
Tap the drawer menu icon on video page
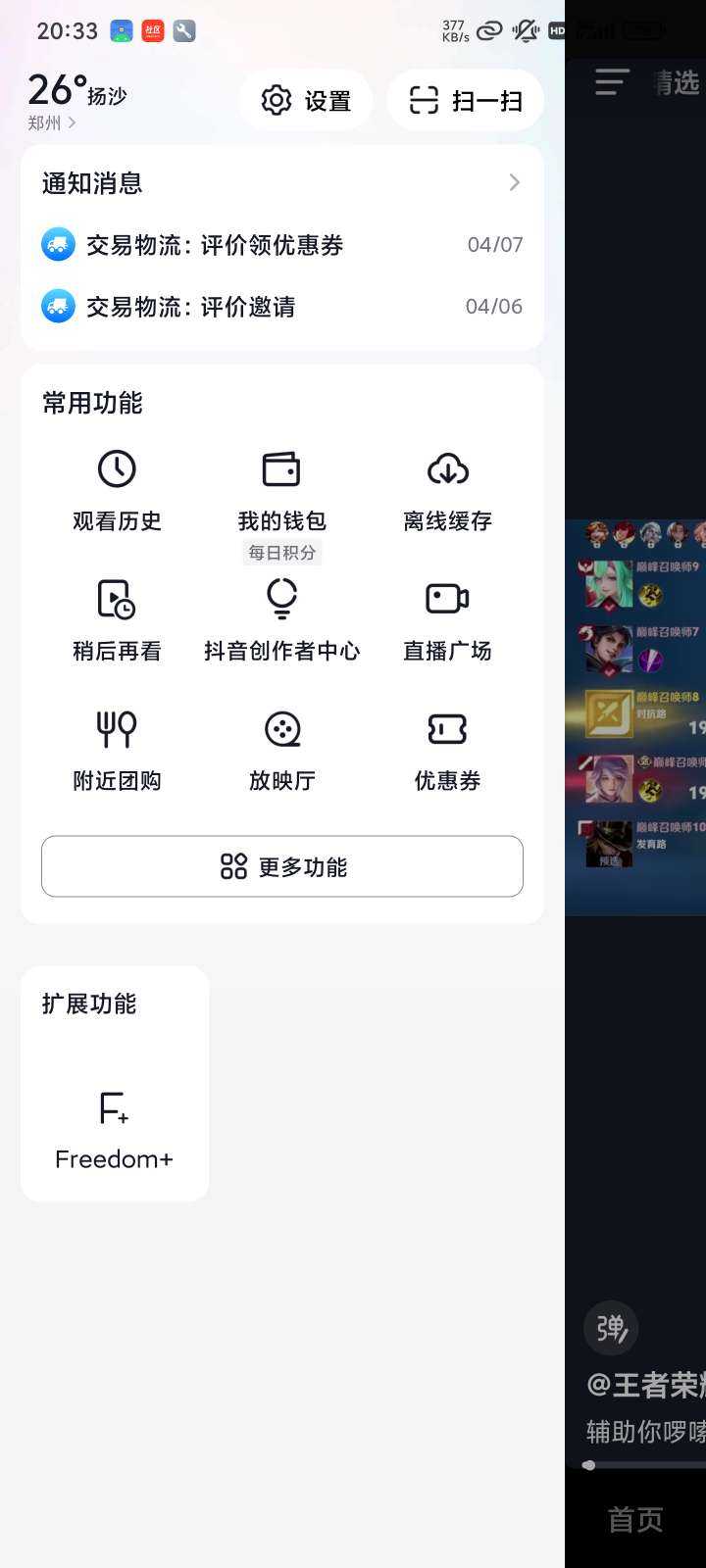tap(612, 82)
